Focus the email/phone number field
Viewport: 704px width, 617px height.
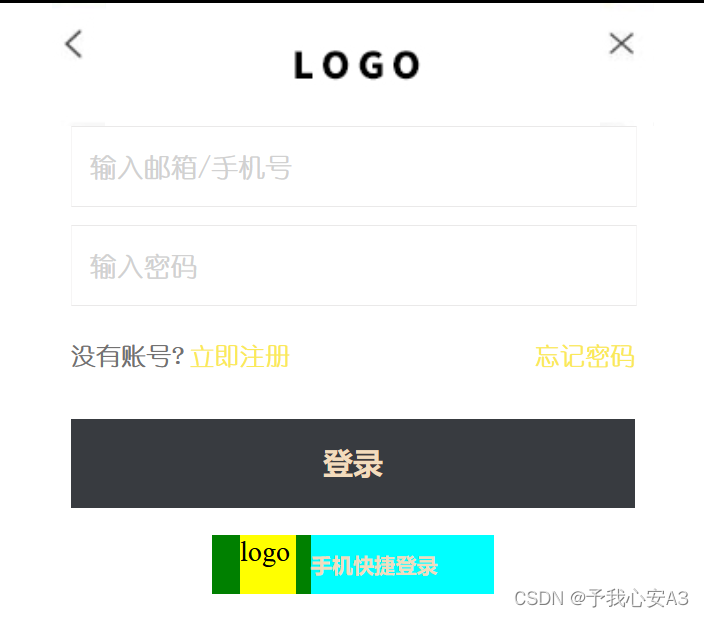[x=353, y=167]
